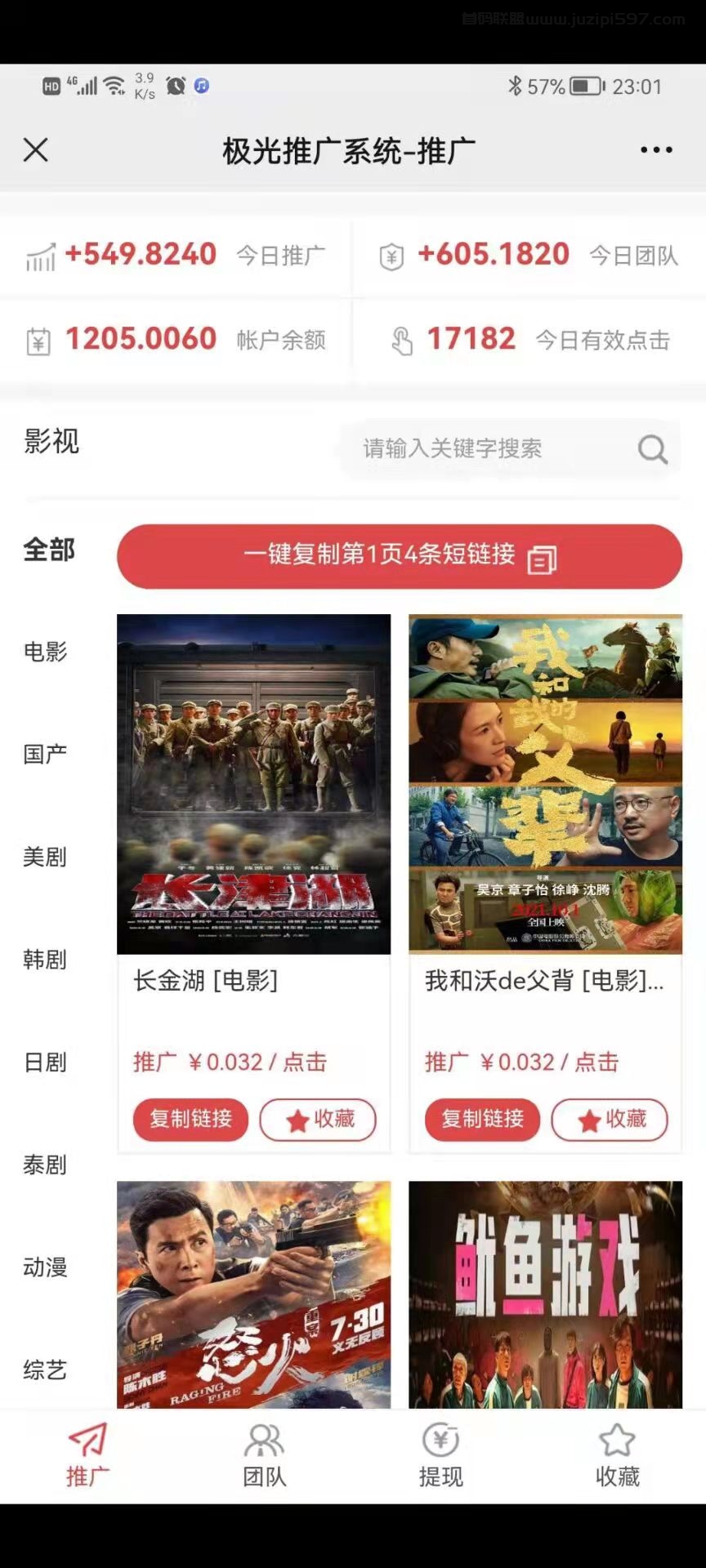
Task: Select the 动漫 category filter
Action: [45, 1267]
